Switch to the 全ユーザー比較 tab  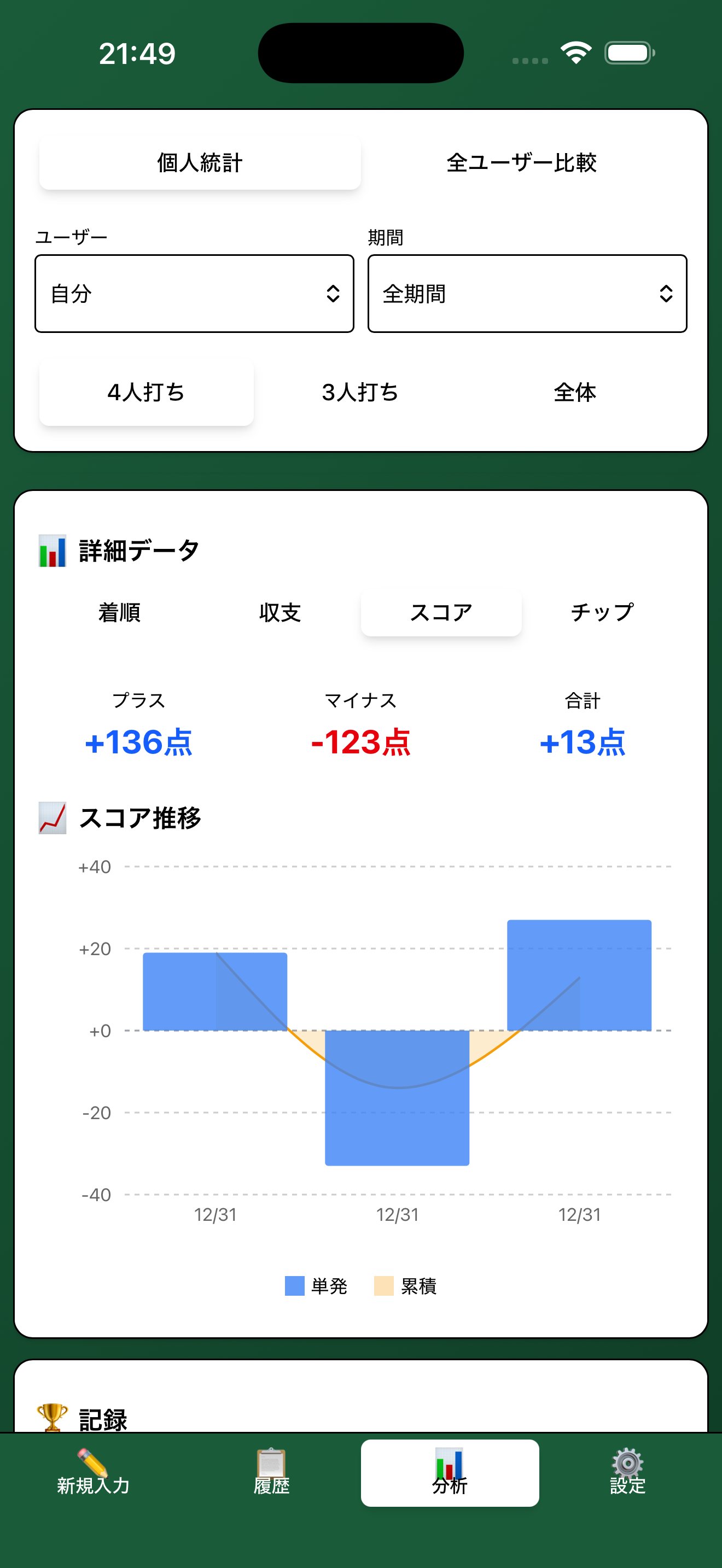[521, 162]
